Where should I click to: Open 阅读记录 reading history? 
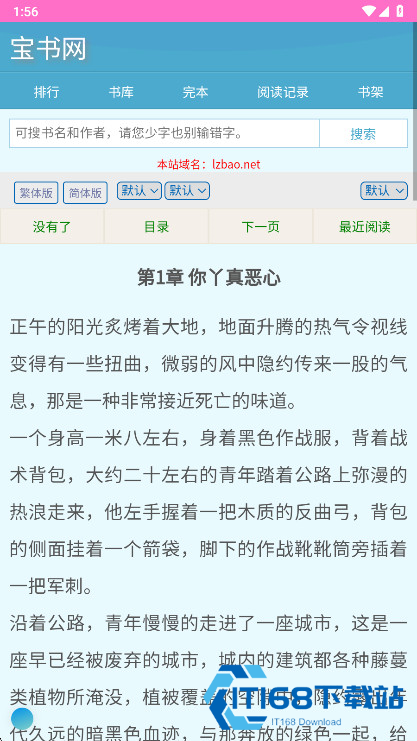coord(283,92)
